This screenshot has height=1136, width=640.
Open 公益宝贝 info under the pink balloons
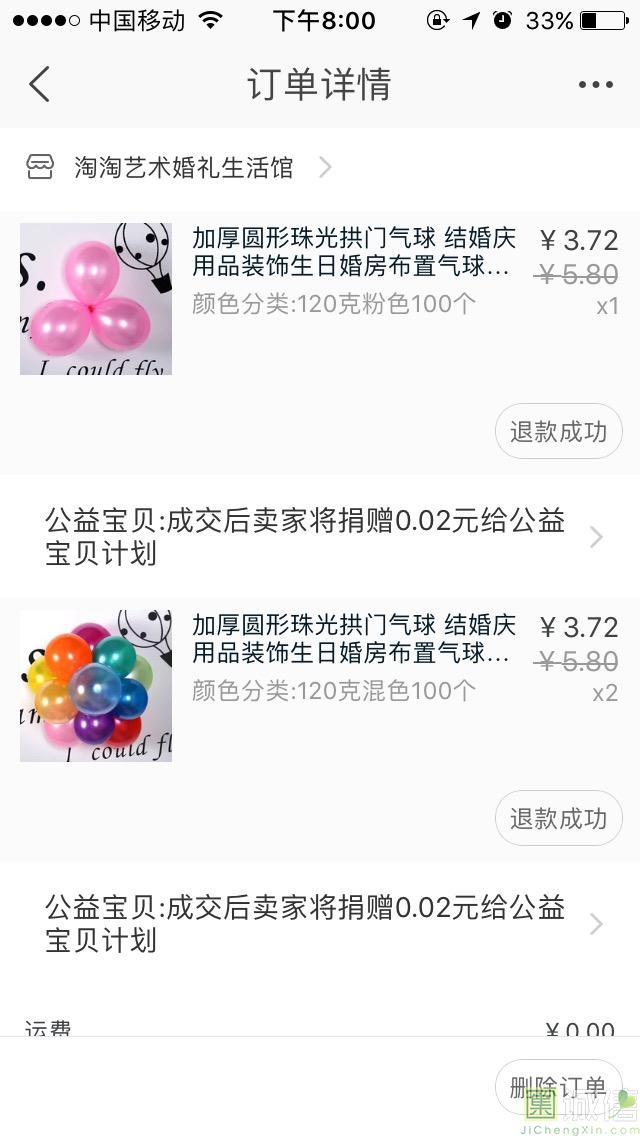pos(320,537)
